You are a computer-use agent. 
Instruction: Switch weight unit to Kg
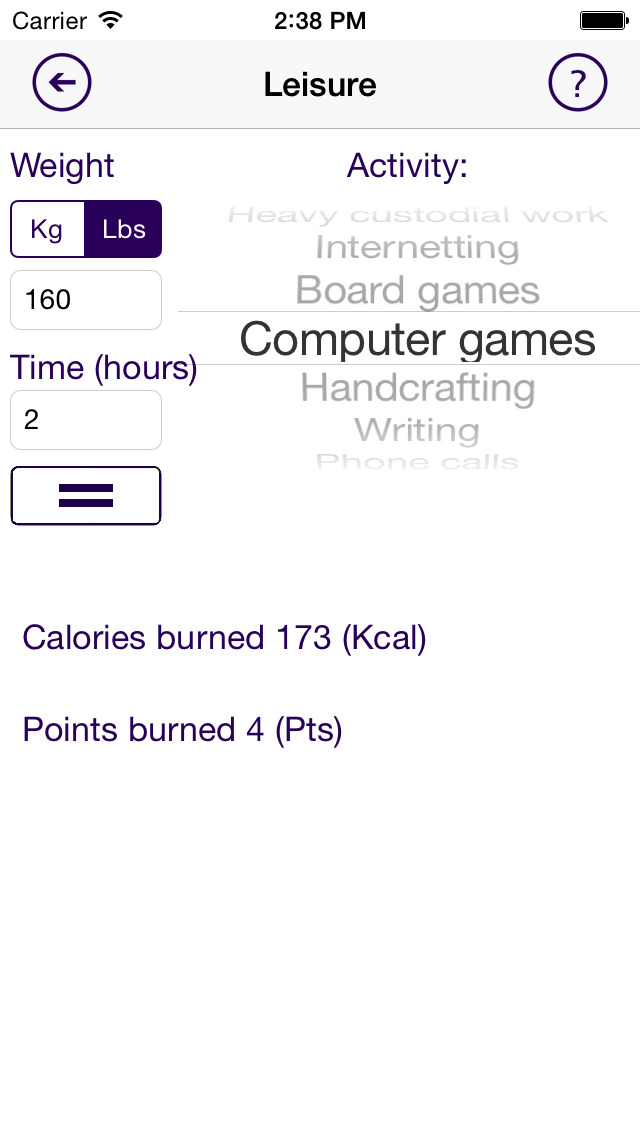point(47,229)
